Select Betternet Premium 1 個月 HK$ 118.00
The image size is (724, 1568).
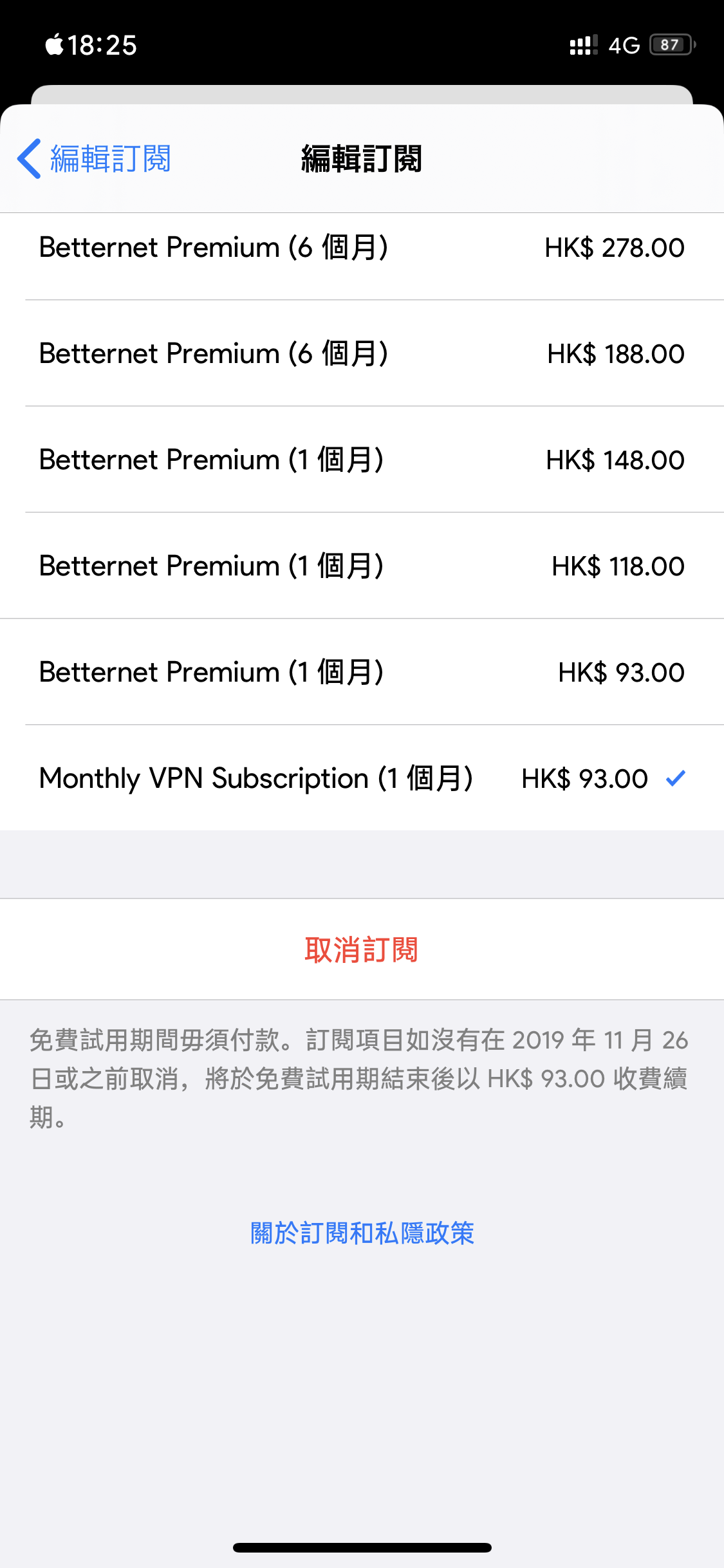[362, 566]
